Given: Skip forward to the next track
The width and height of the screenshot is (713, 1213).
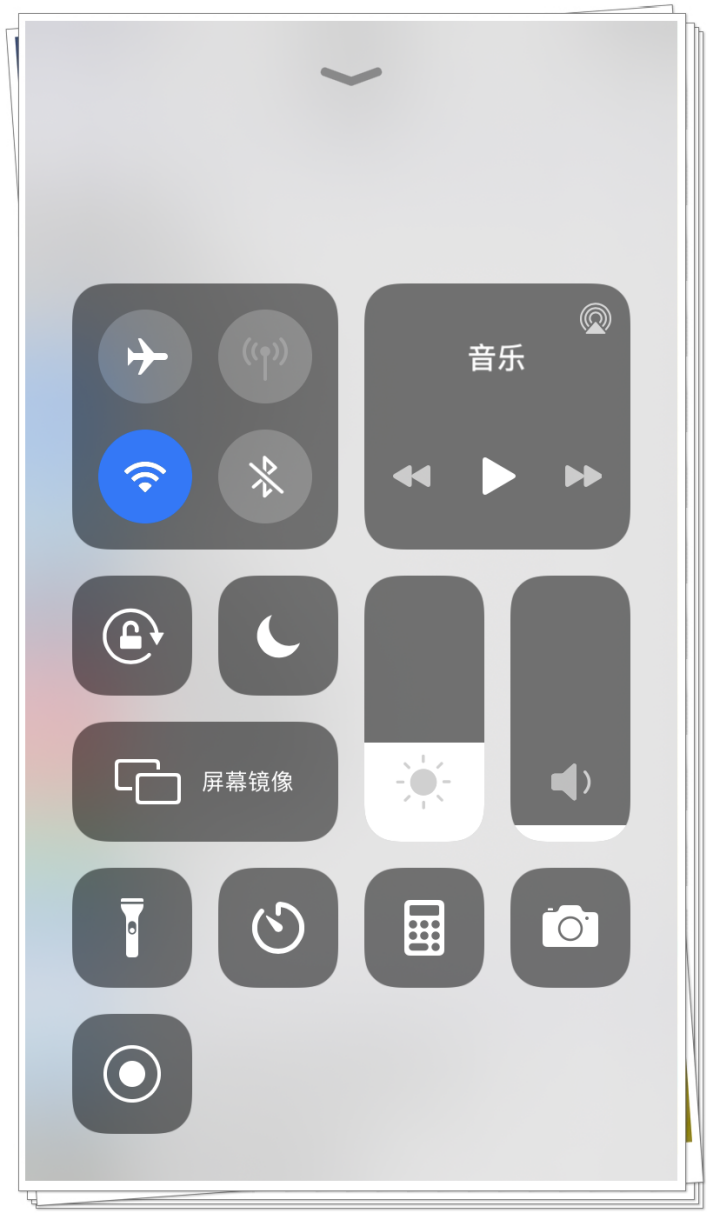Looking at the screenshot, I should pyautogui.click(x=583, y=476).
